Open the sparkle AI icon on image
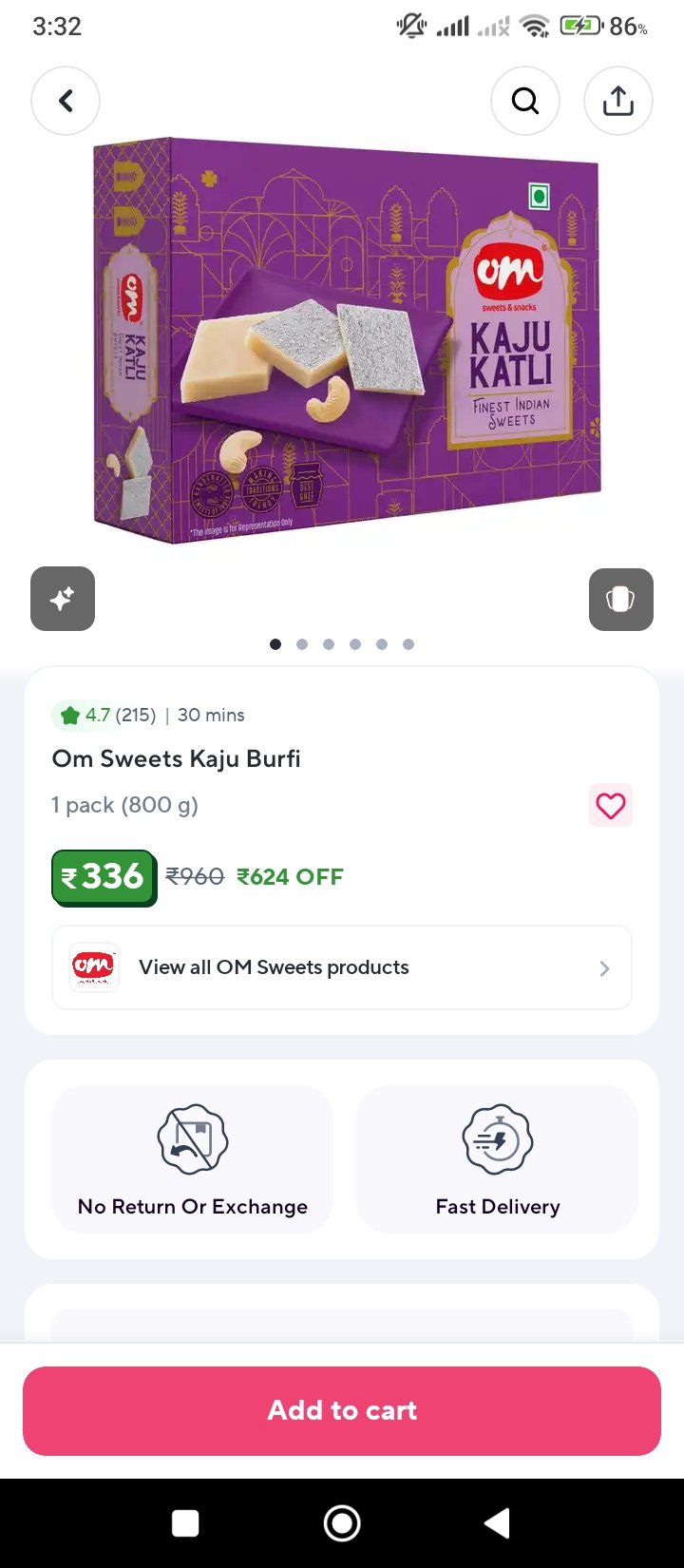 point(63,599)
